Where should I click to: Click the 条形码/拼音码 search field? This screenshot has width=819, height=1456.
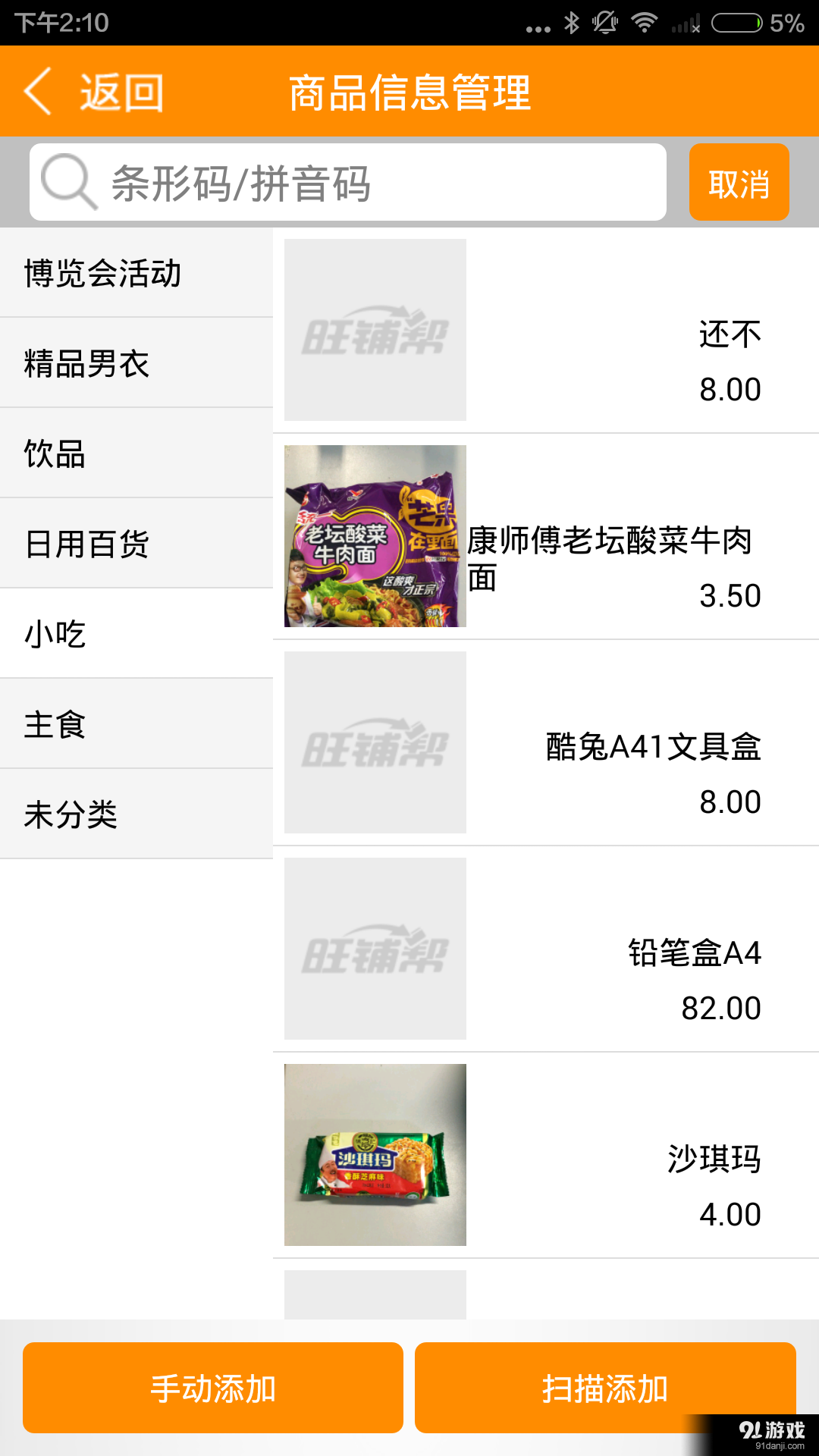point(349,181)
